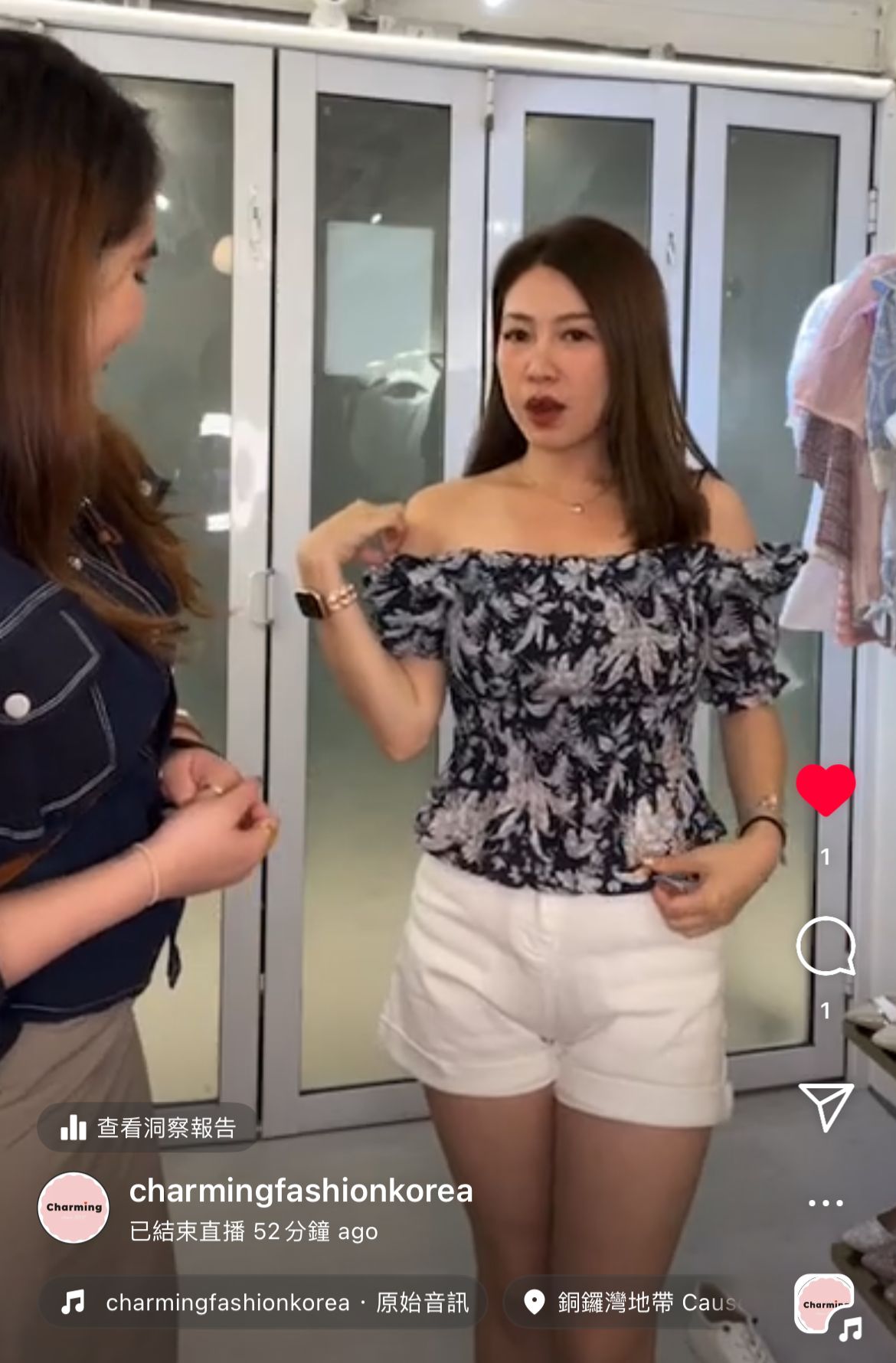The height and width of the screenshot is (1363, 896).
Task: Open charmingfashionkorea username profile
Action: (x=301, y=1191)
